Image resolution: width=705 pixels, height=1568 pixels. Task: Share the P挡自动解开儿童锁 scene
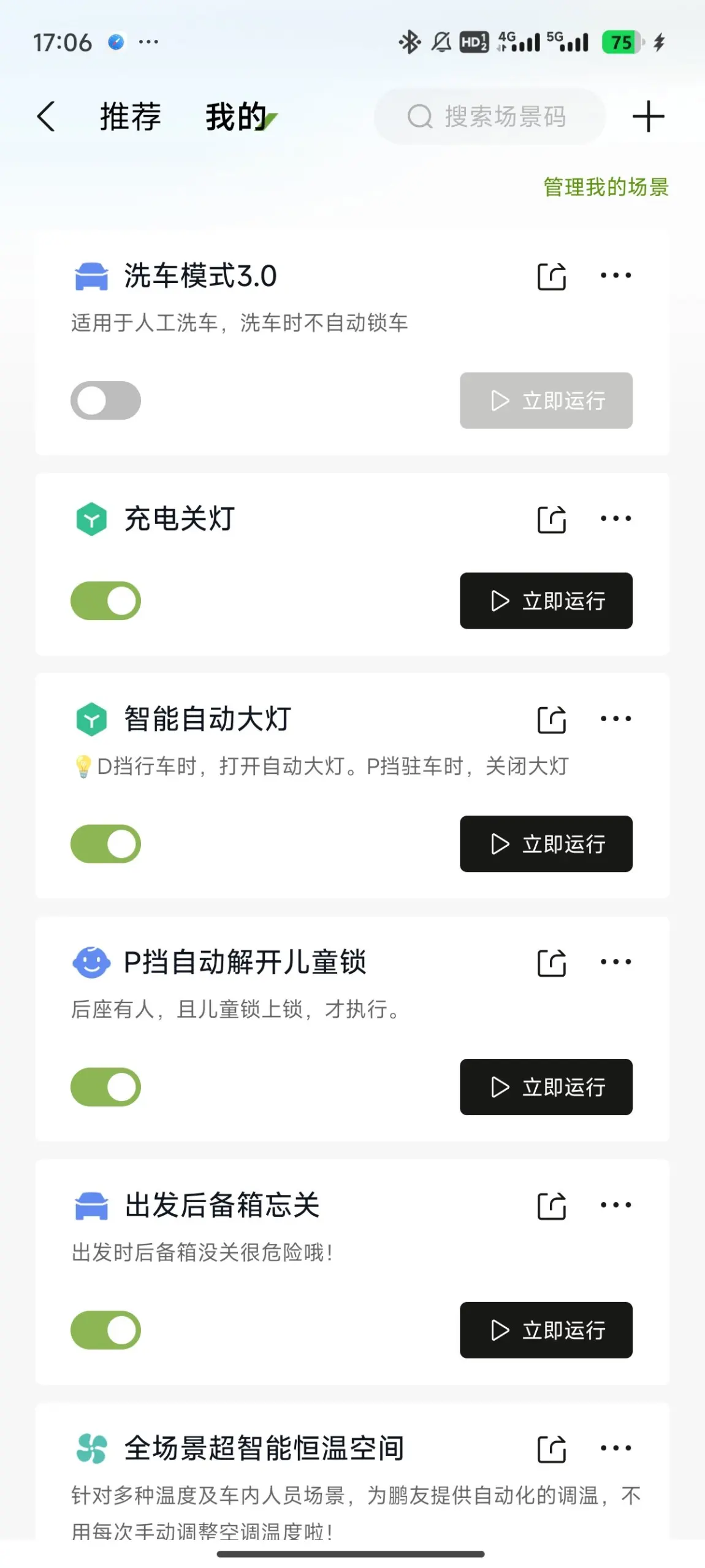point(551,963)
